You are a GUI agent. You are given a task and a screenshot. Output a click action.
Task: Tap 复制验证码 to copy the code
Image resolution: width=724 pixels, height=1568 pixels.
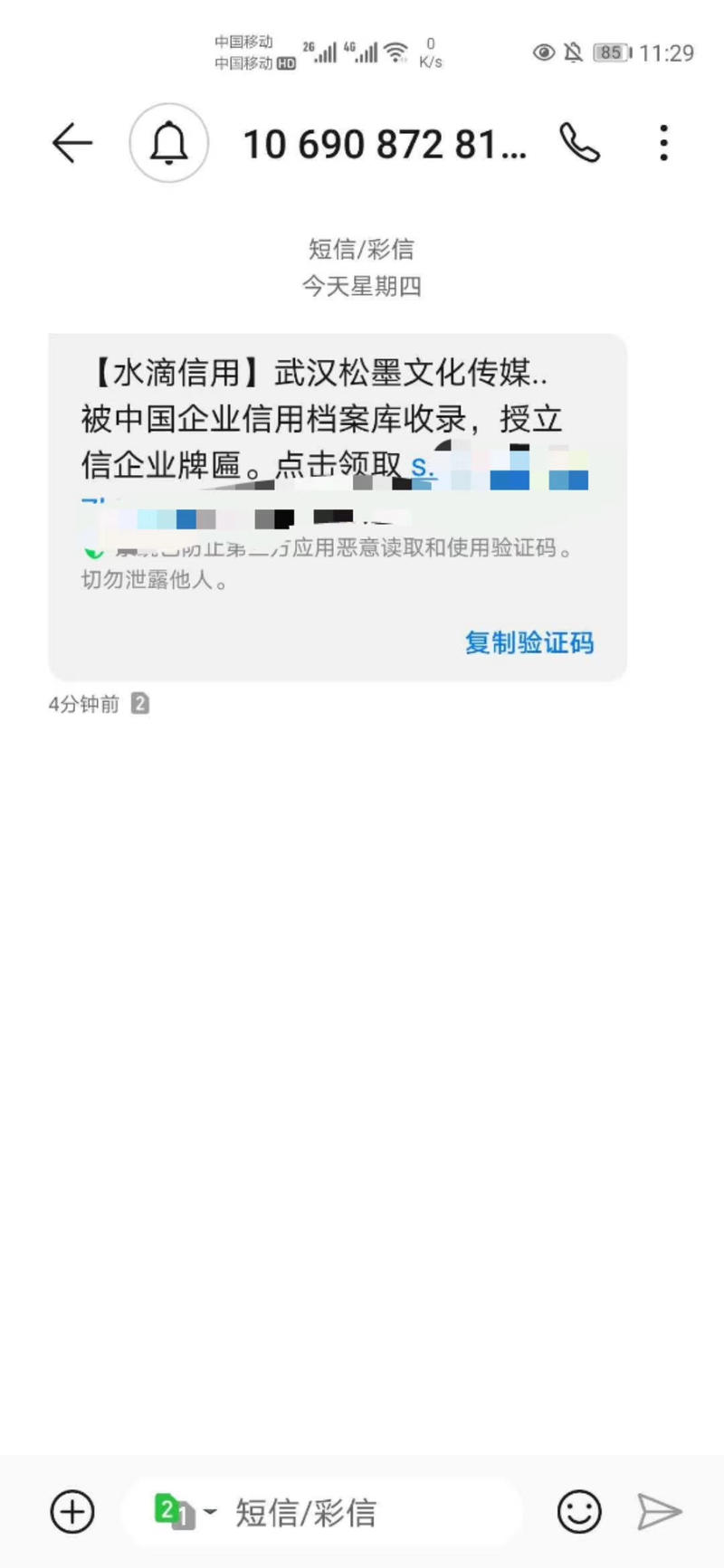coord(529,642)
